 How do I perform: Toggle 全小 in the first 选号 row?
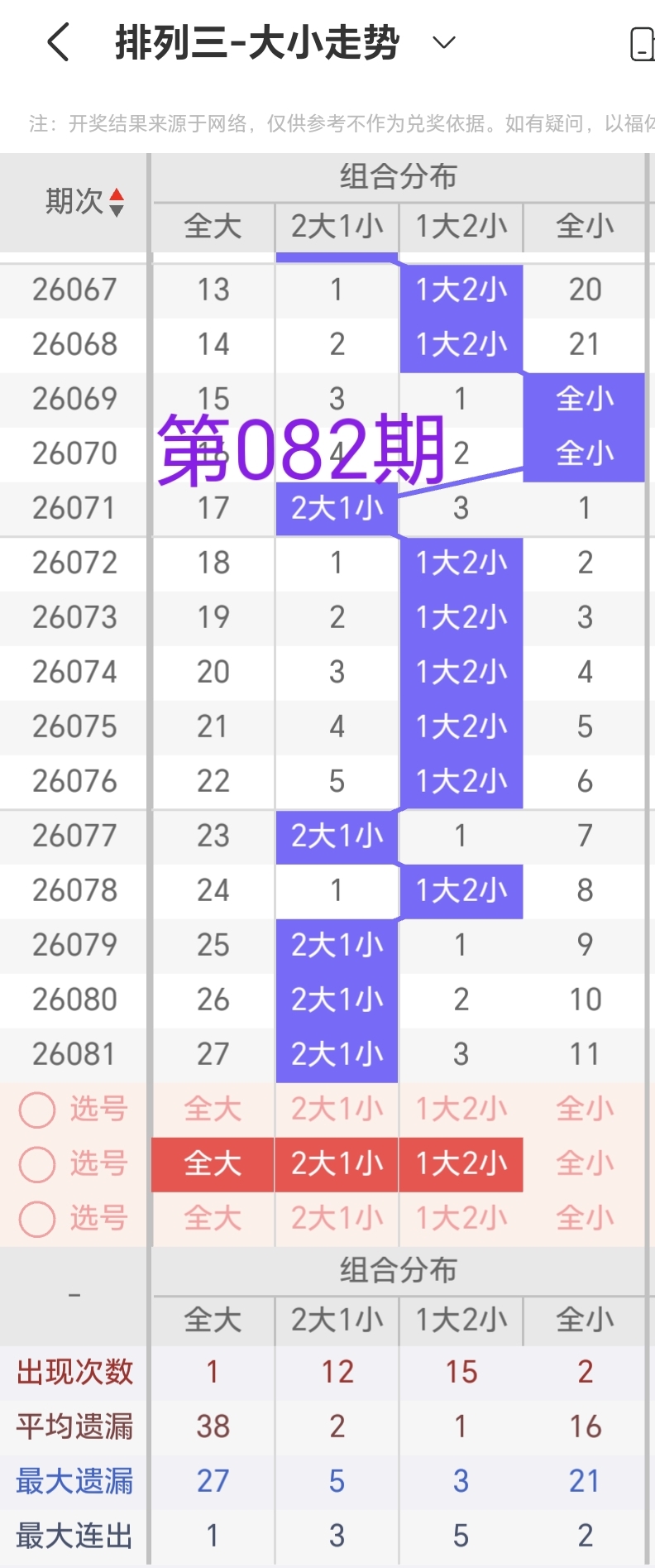point(585,1109)
